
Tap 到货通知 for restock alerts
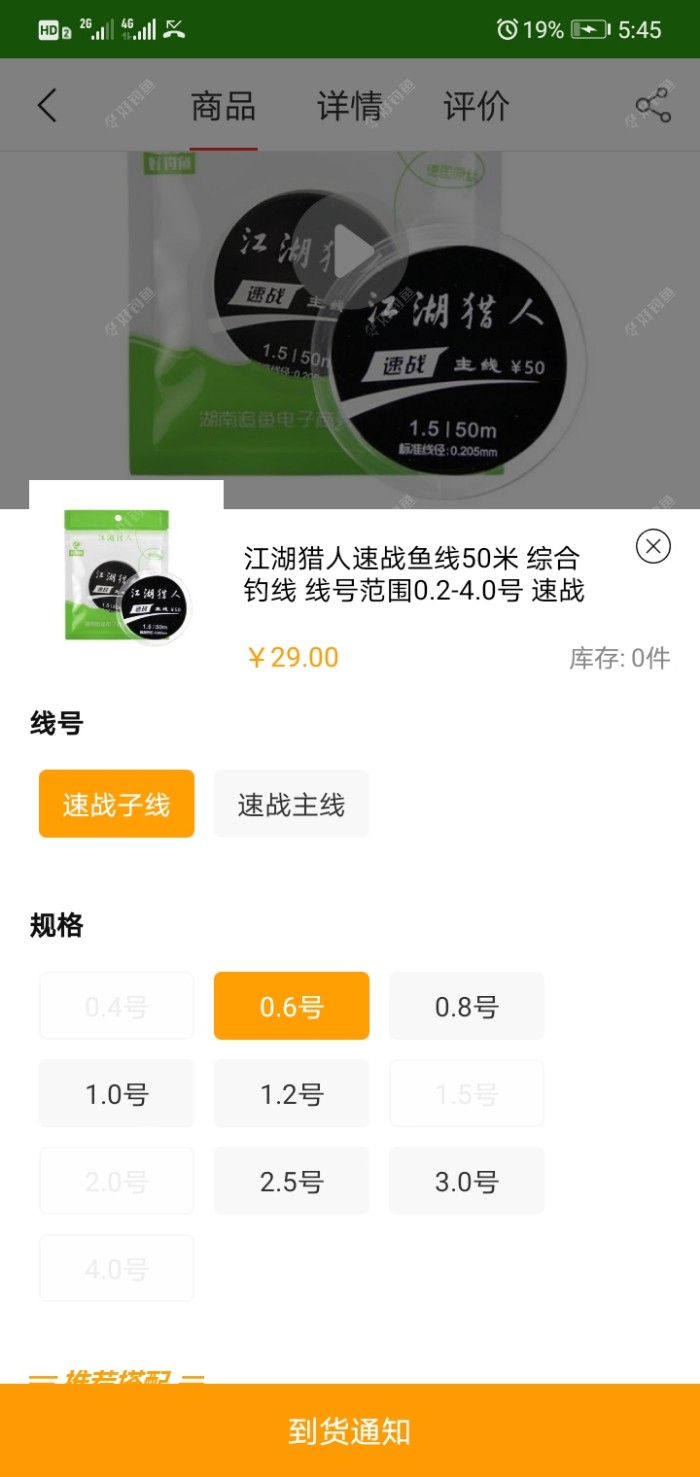click(350, 1431)
